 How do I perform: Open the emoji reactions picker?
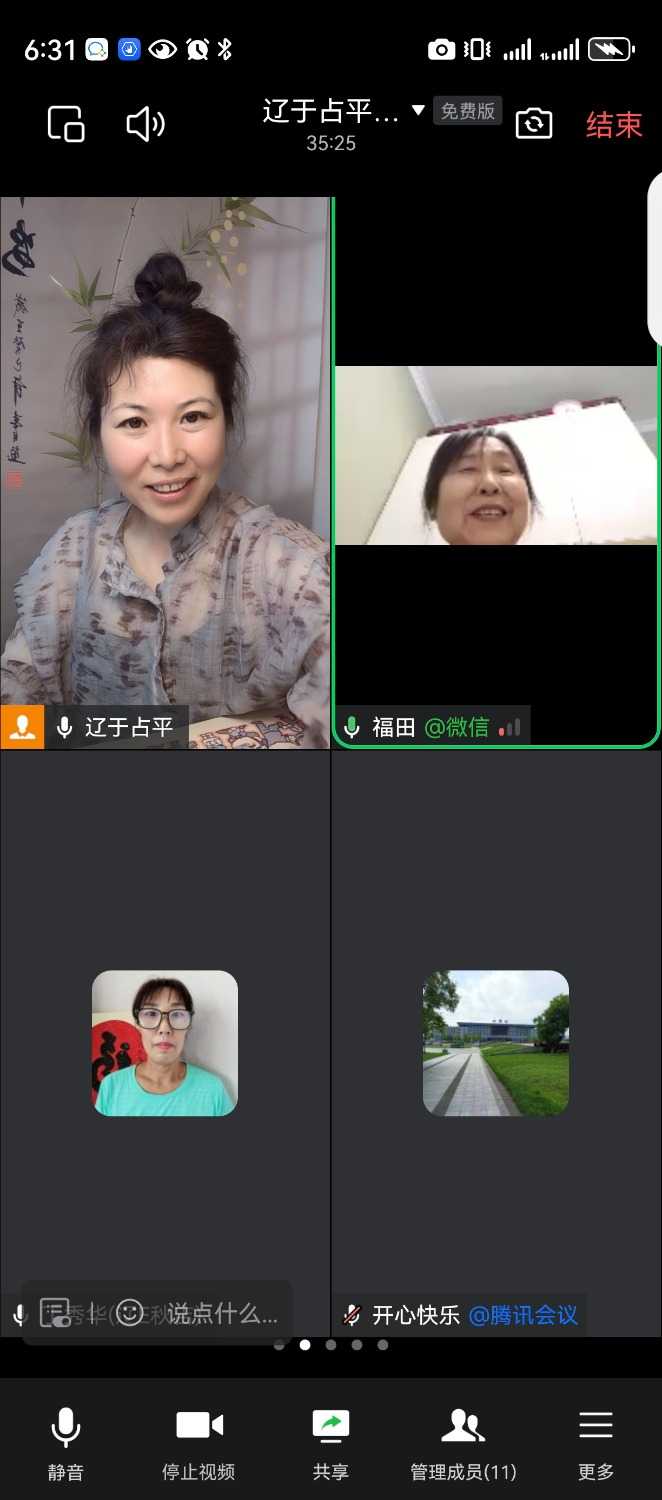[129, 1313]
